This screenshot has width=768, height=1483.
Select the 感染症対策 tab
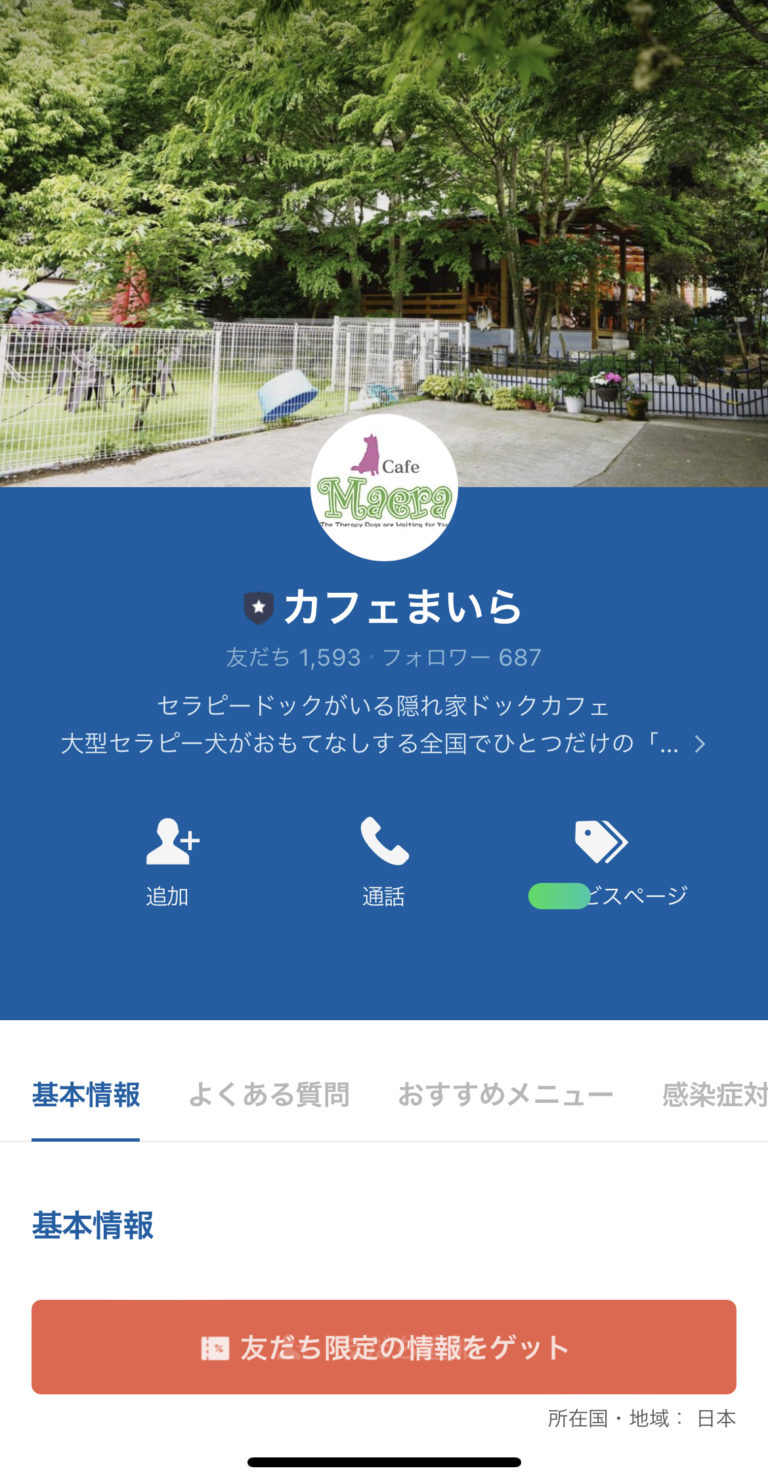[715, 1095]
